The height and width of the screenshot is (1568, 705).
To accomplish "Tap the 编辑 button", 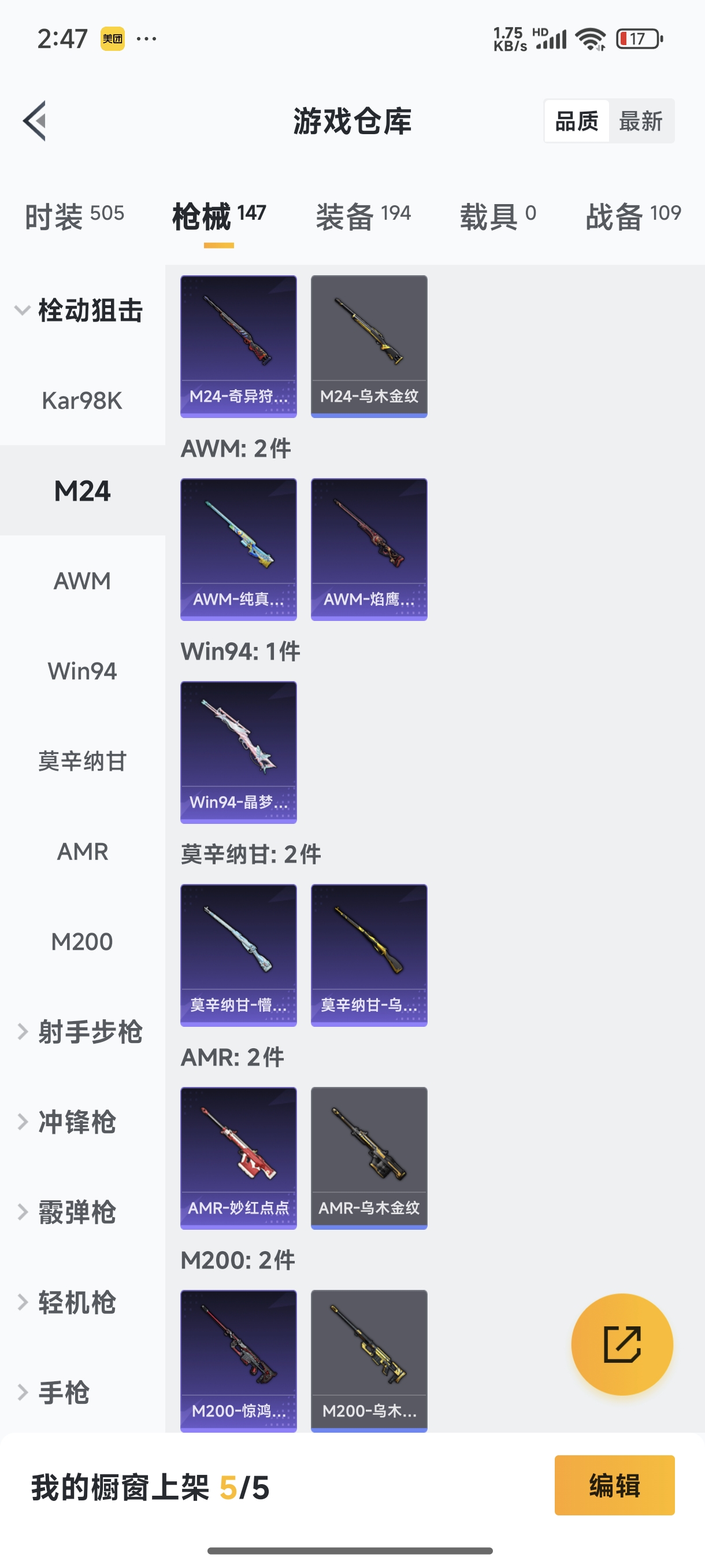I will [x=614, y=1485].
